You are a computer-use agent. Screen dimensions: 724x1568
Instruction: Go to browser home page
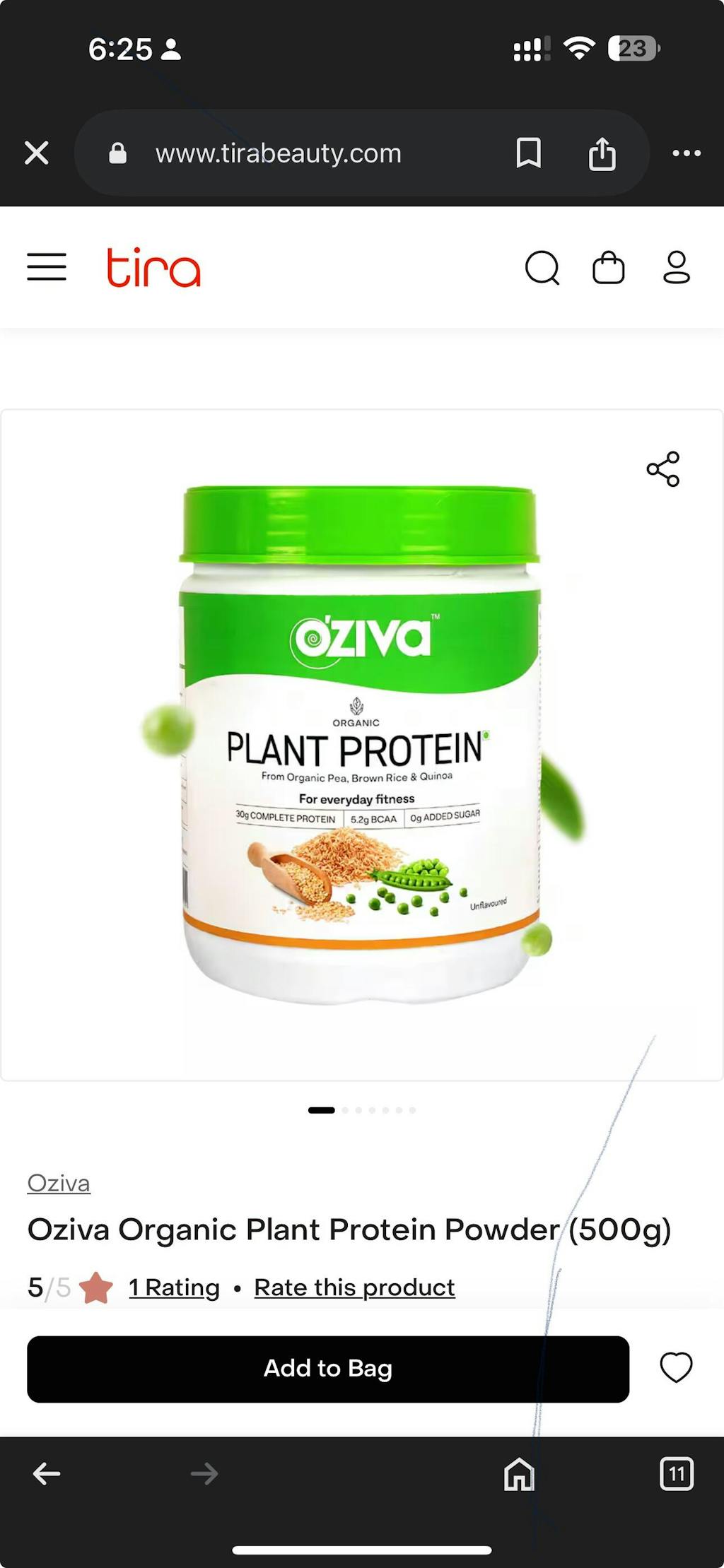(519, 1474)
